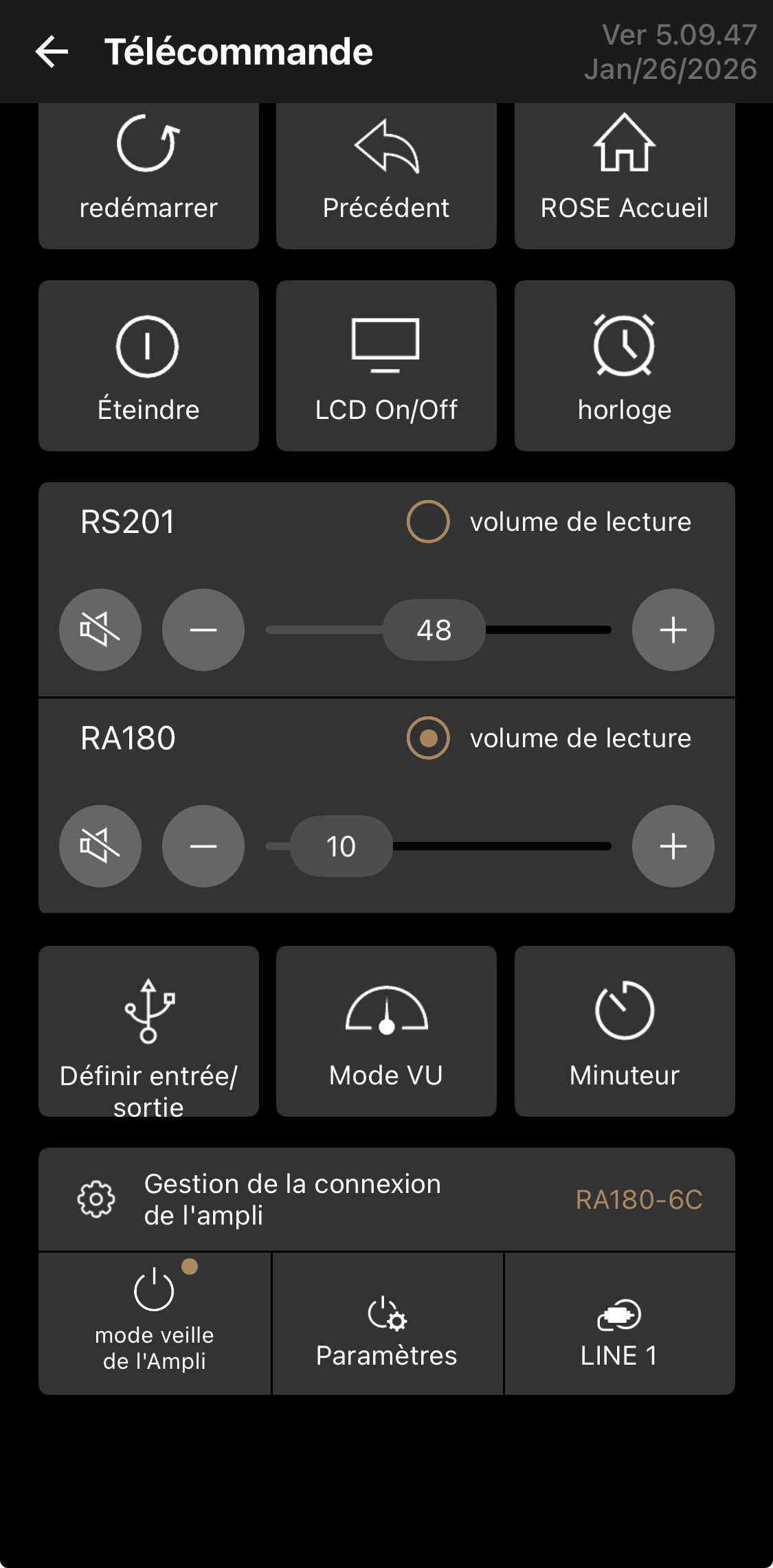Mute the RS201 volume
Image resolution: width=773 pixels, height=1568 pixels.
100,630
